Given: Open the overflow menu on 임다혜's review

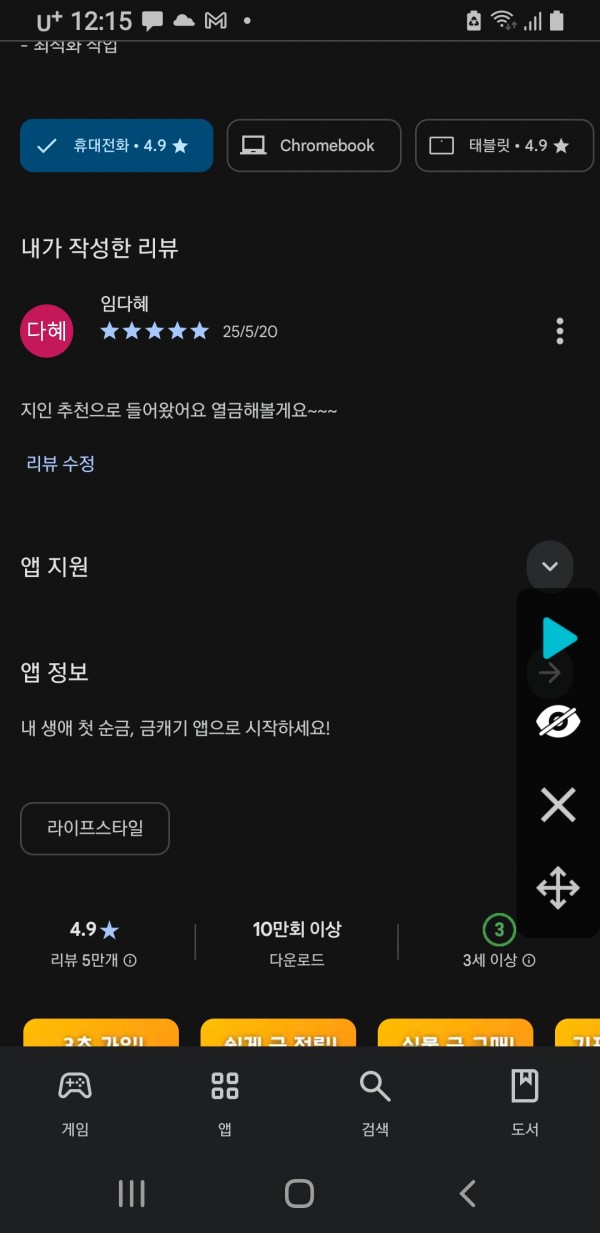Looking at the screenshot, I should point(560,331).
